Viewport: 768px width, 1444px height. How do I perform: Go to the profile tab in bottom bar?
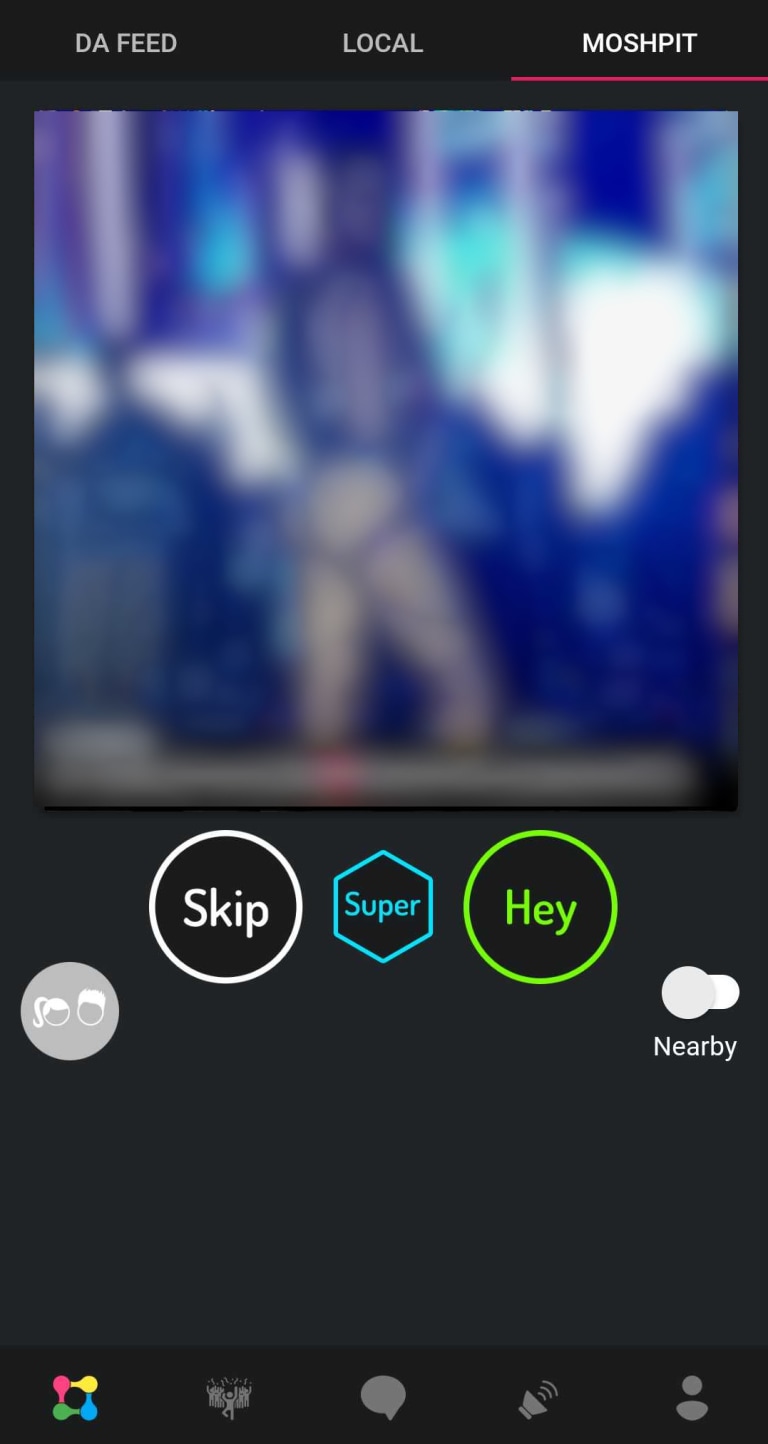pos(691,1397)
